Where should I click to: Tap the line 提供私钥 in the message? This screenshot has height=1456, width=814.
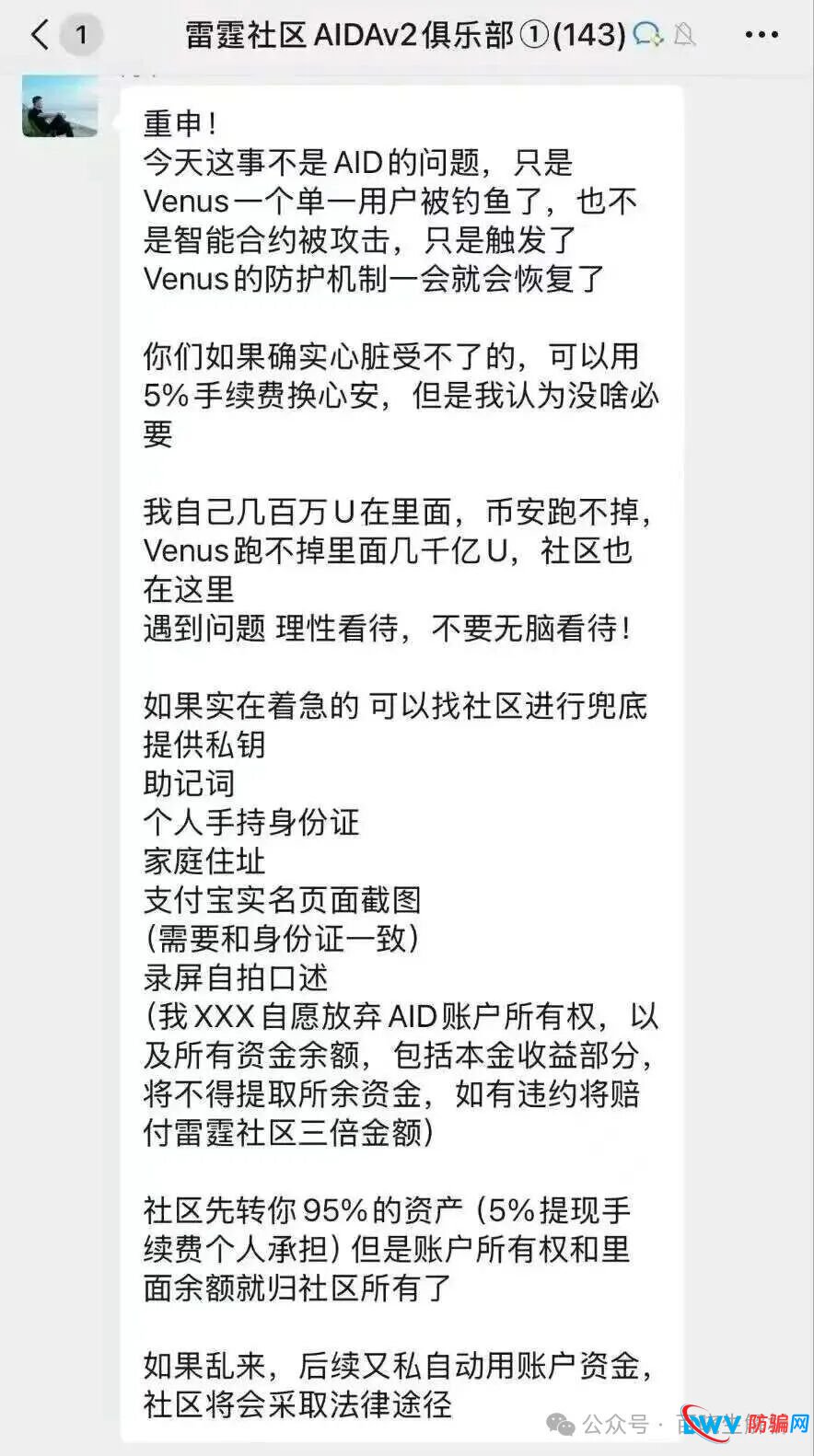tap(204, 745)
